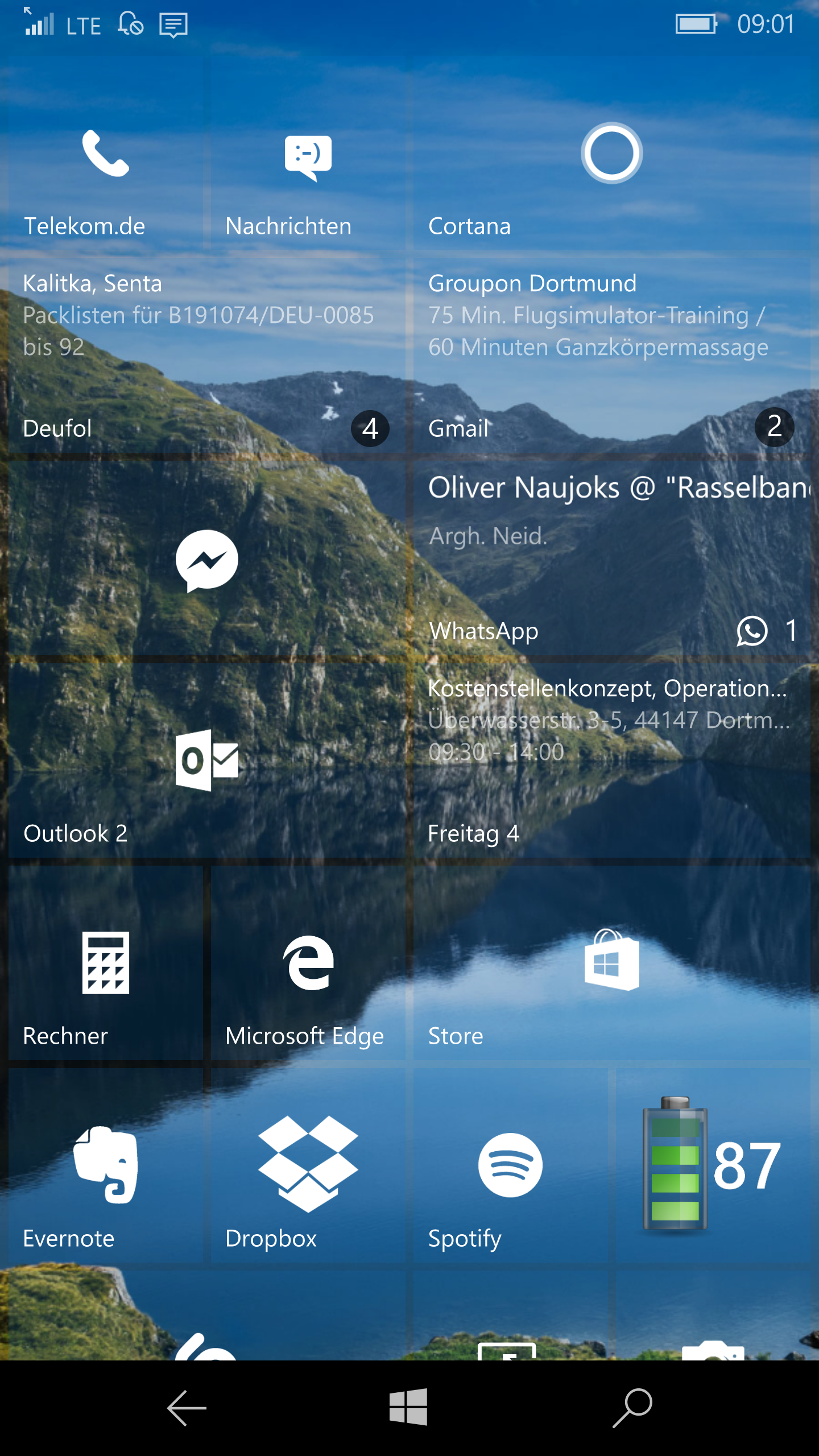
Task: Open the Outlook 2 tile
Action: pos(207,761)
